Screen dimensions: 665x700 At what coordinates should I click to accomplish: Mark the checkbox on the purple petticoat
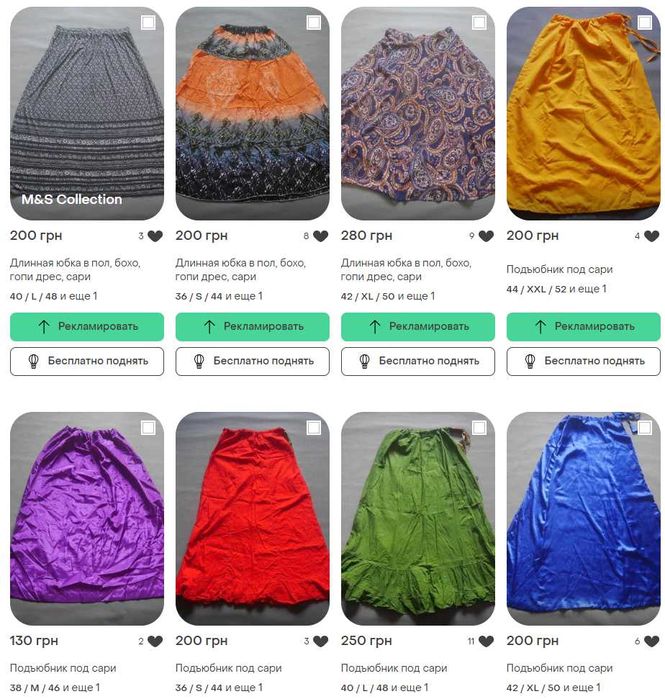click(148, 428)
